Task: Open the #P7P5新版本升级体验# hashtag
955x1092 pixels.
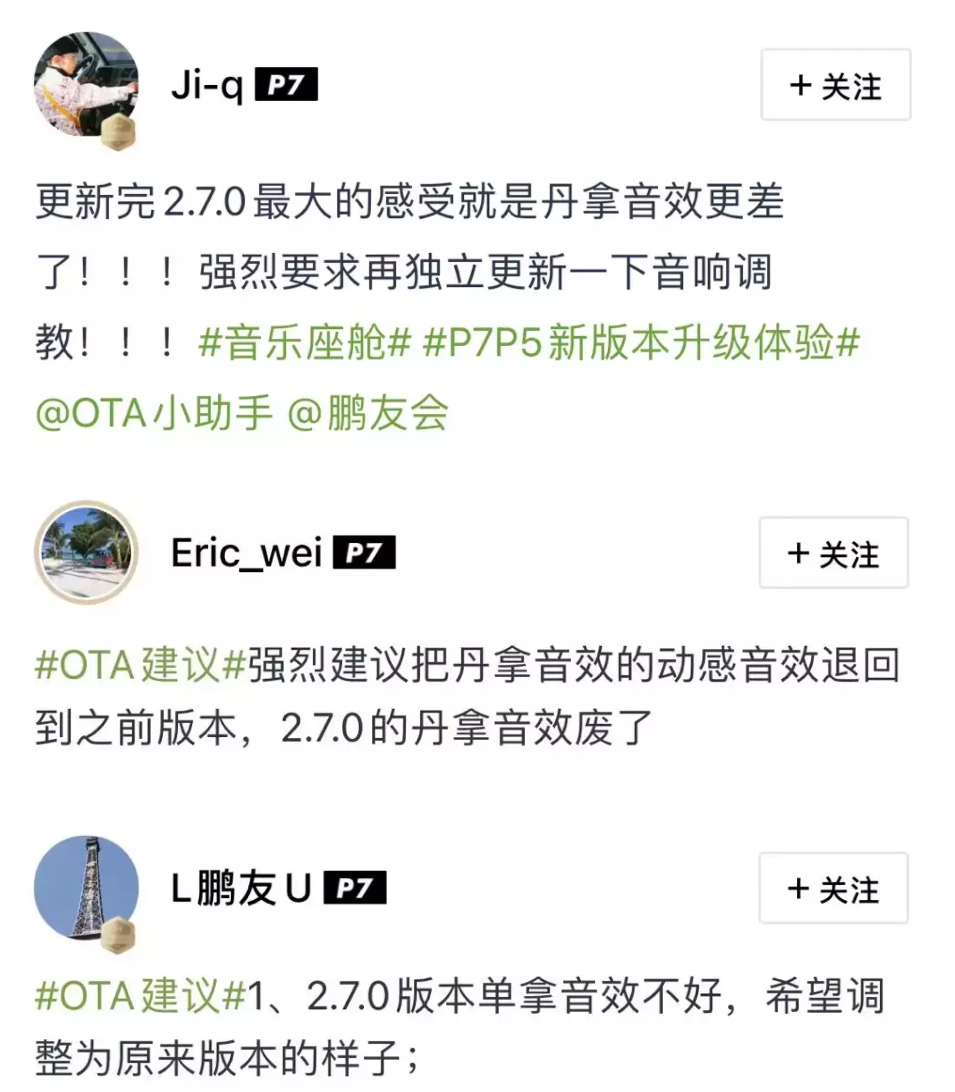Action: click(640, 345)
